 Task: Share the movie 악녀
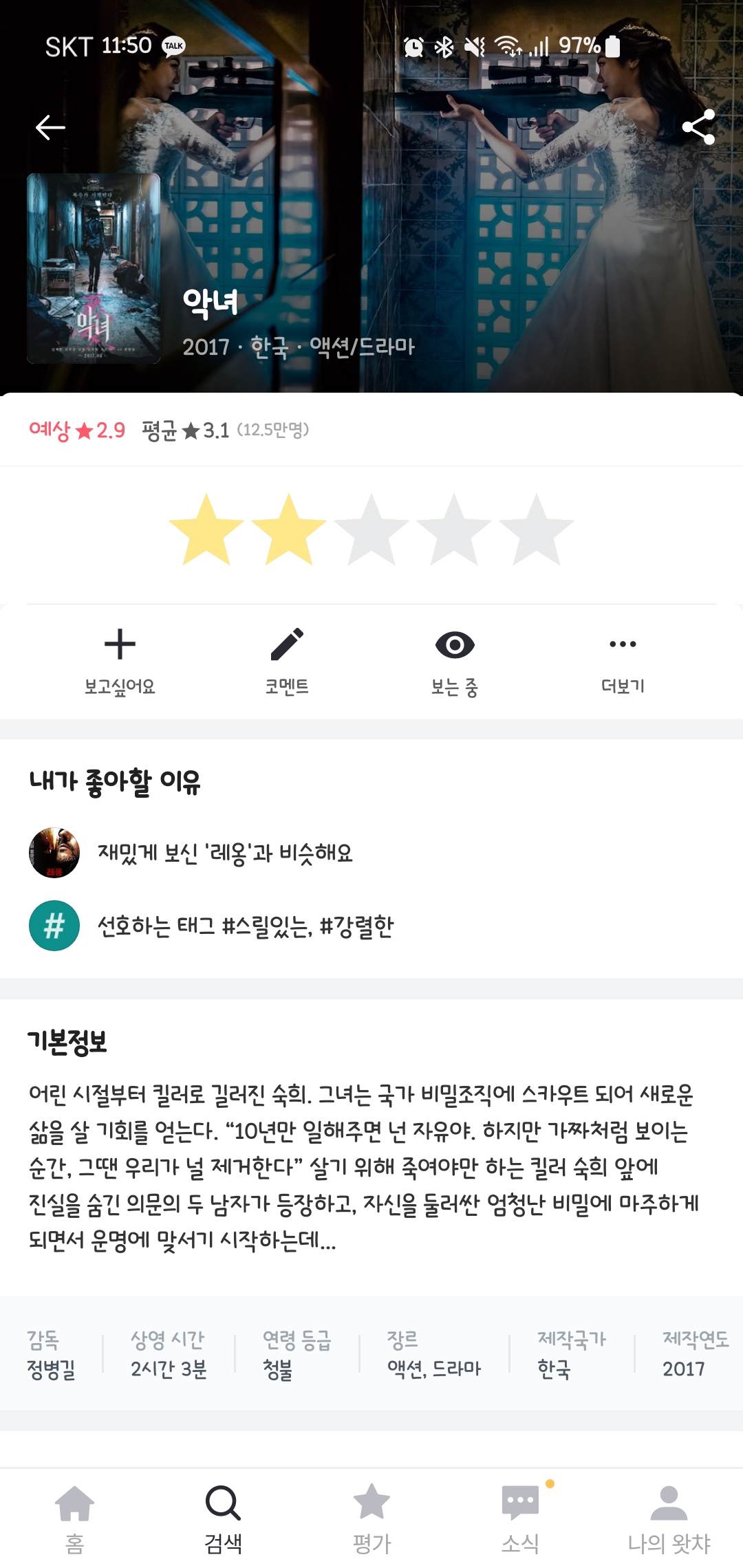pos(698,127)
